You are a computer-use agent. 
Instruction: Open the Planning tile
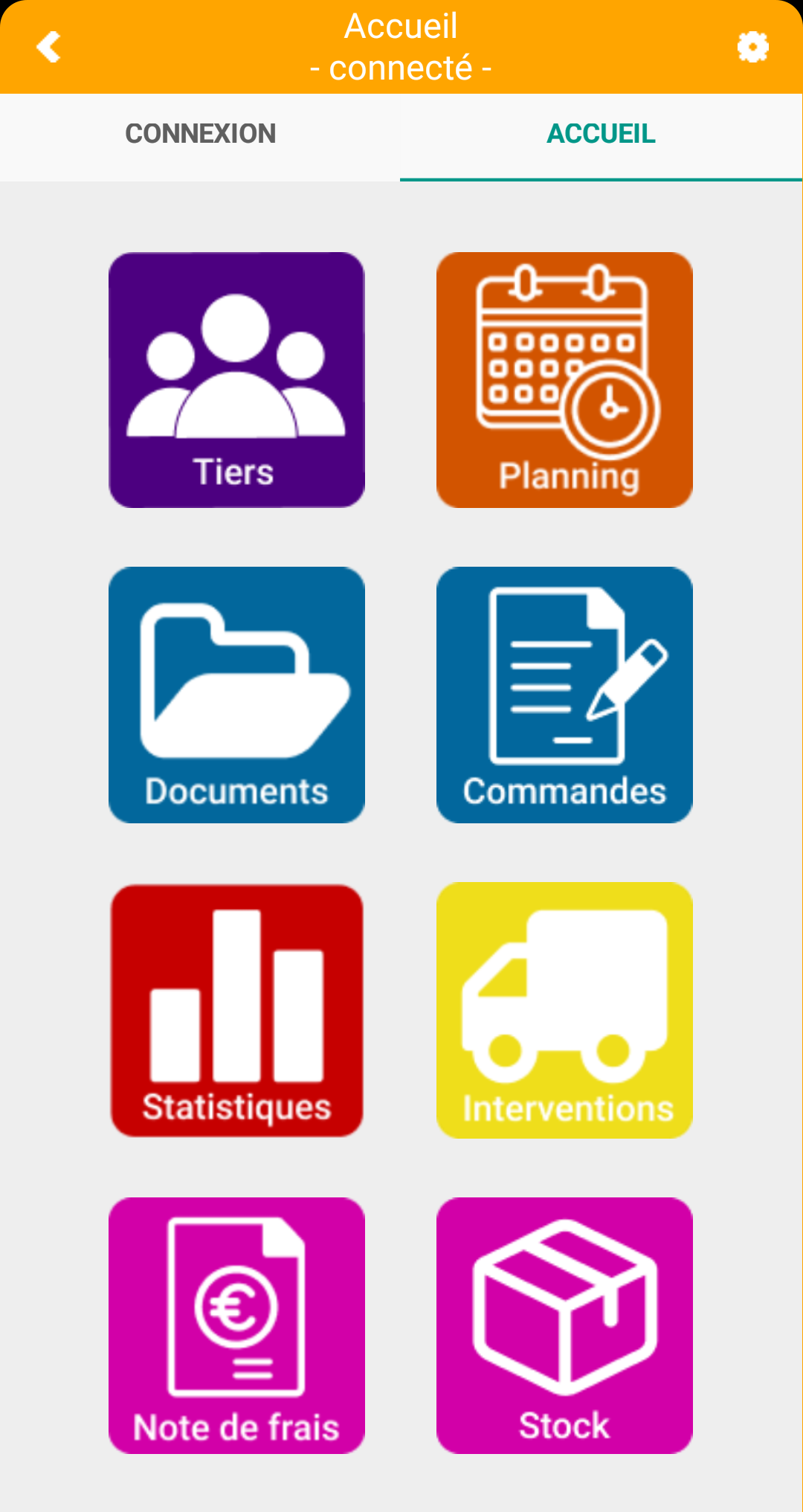[x=564, y=380]
